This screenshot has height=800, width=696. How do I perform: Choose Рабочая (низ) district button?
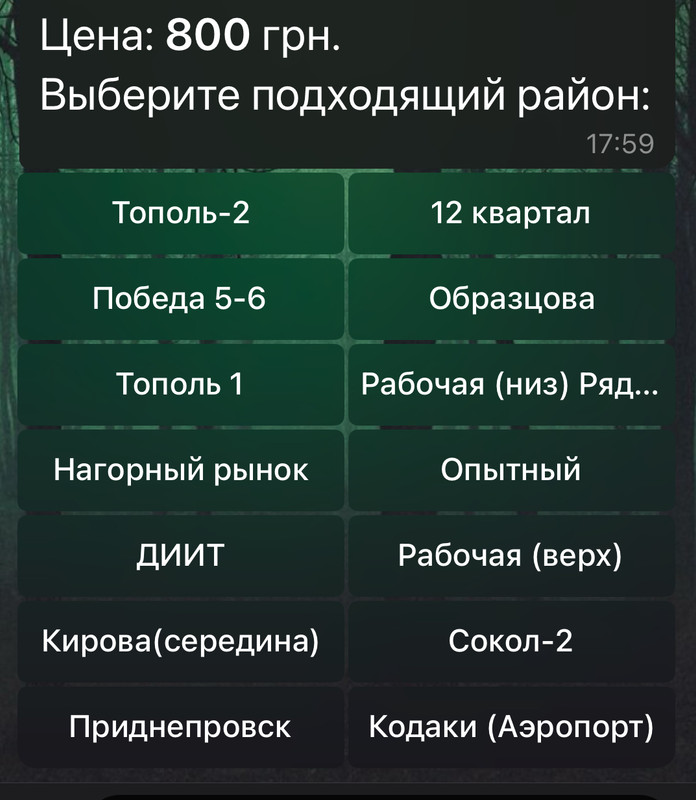(511, 384)
